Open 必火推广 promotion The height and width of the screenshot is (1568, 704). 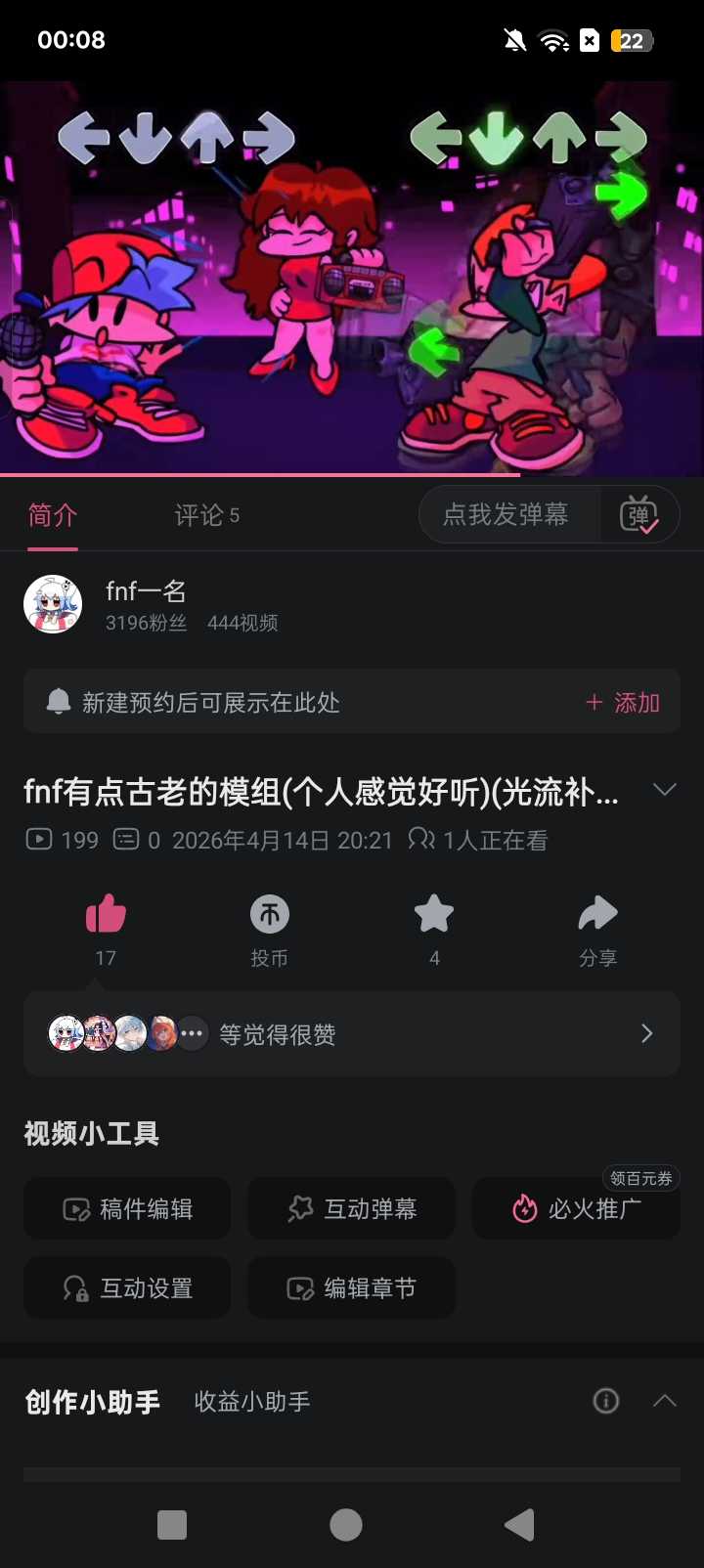[577, 1209]
